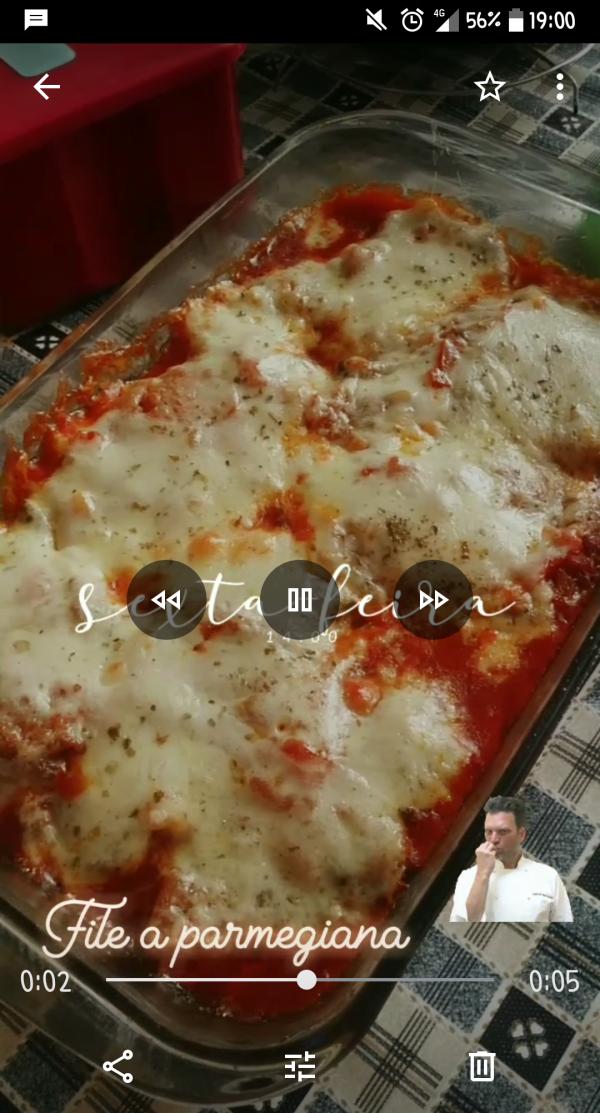Go back using the arrow icon
This screenshot has width=600, height=1113.
pyautogui.click(x=46, y=87)
